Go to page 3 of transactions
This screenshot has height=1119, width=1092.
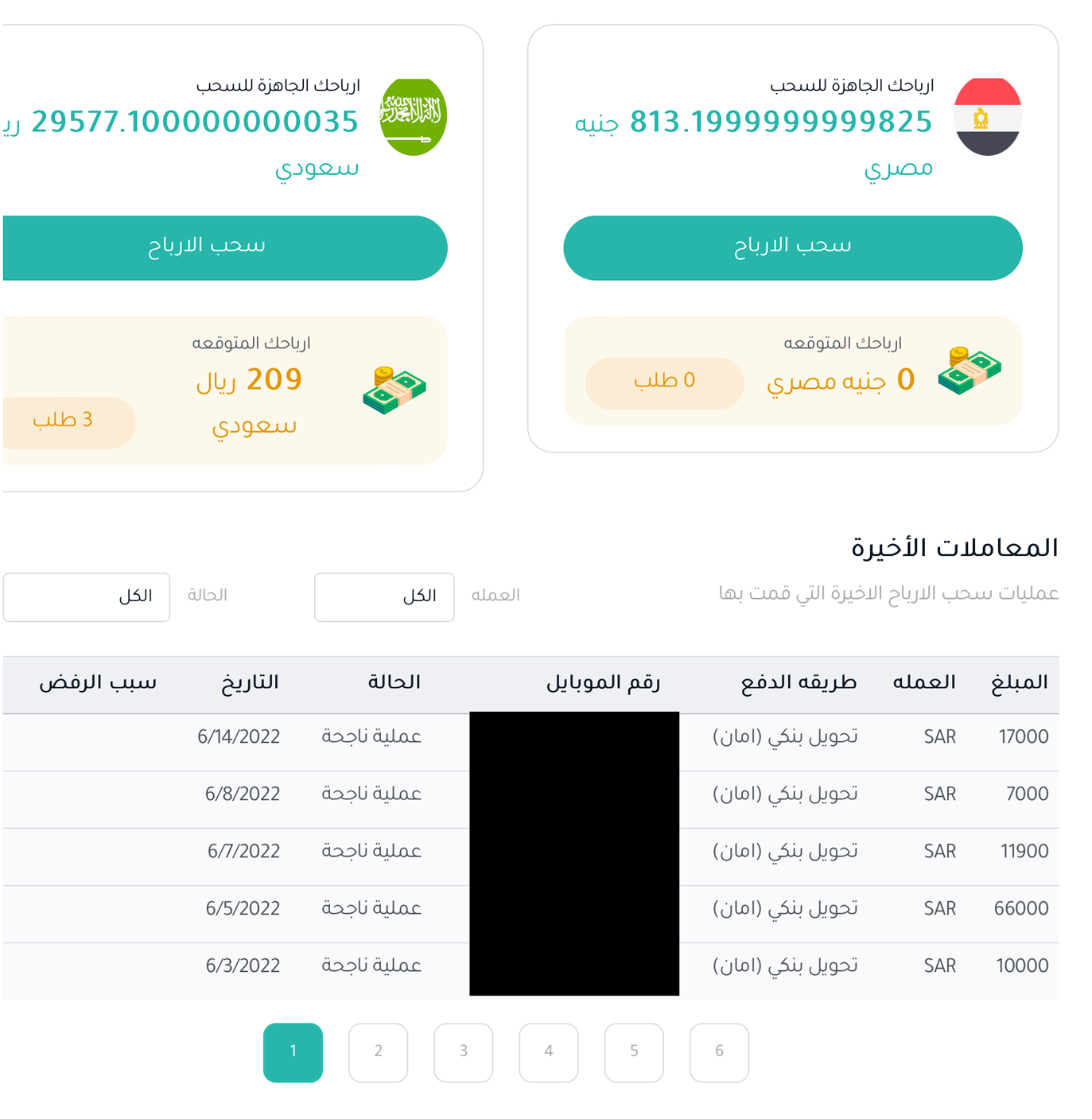pyautogui.click(x=463, y=1051)
